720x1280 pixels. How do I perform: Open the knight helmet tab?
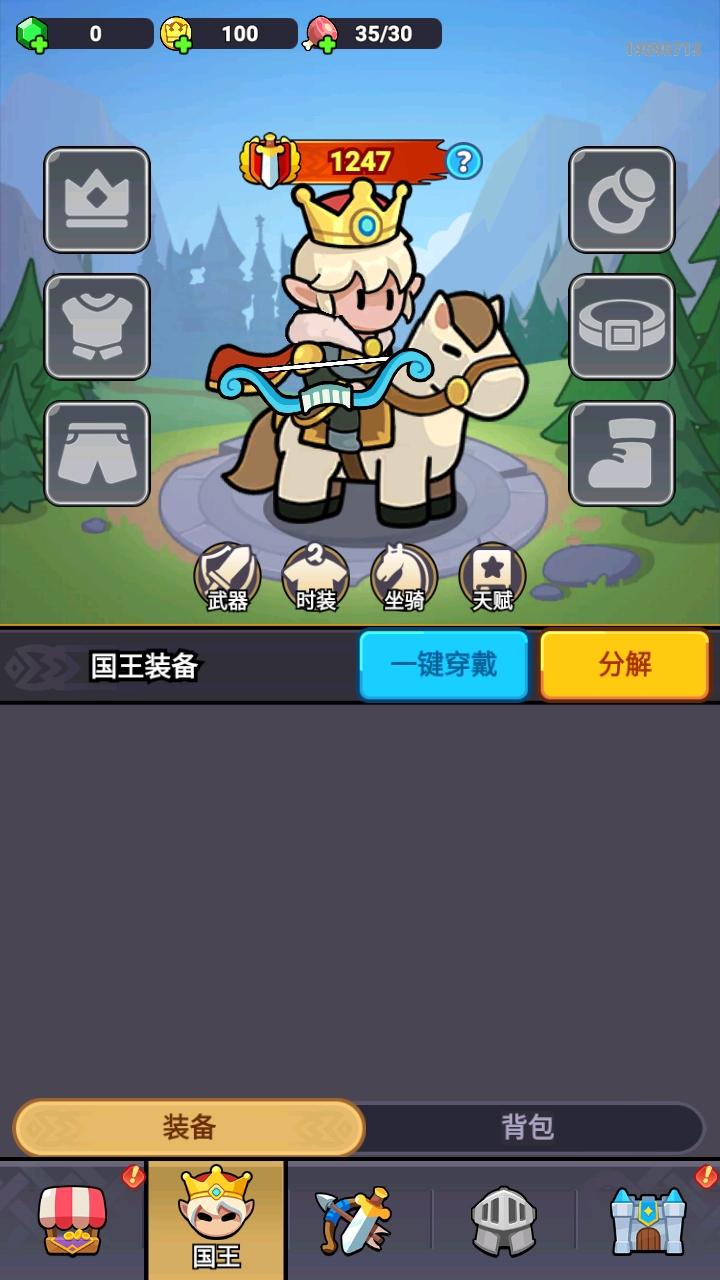(503, 1220)
